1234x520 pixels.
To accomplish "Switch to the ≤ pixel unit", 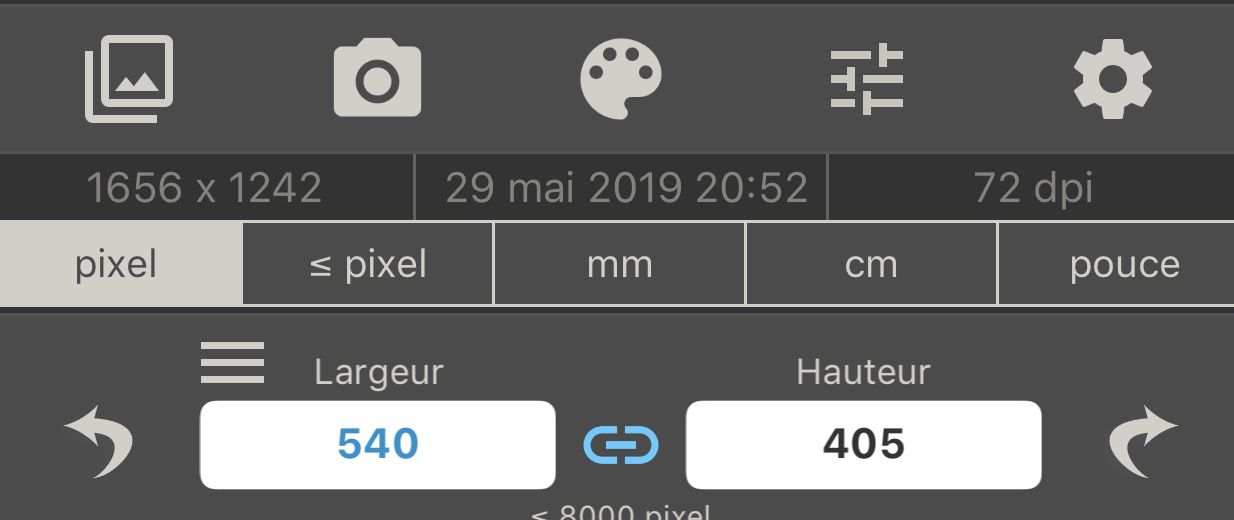I will pos(368,265).
